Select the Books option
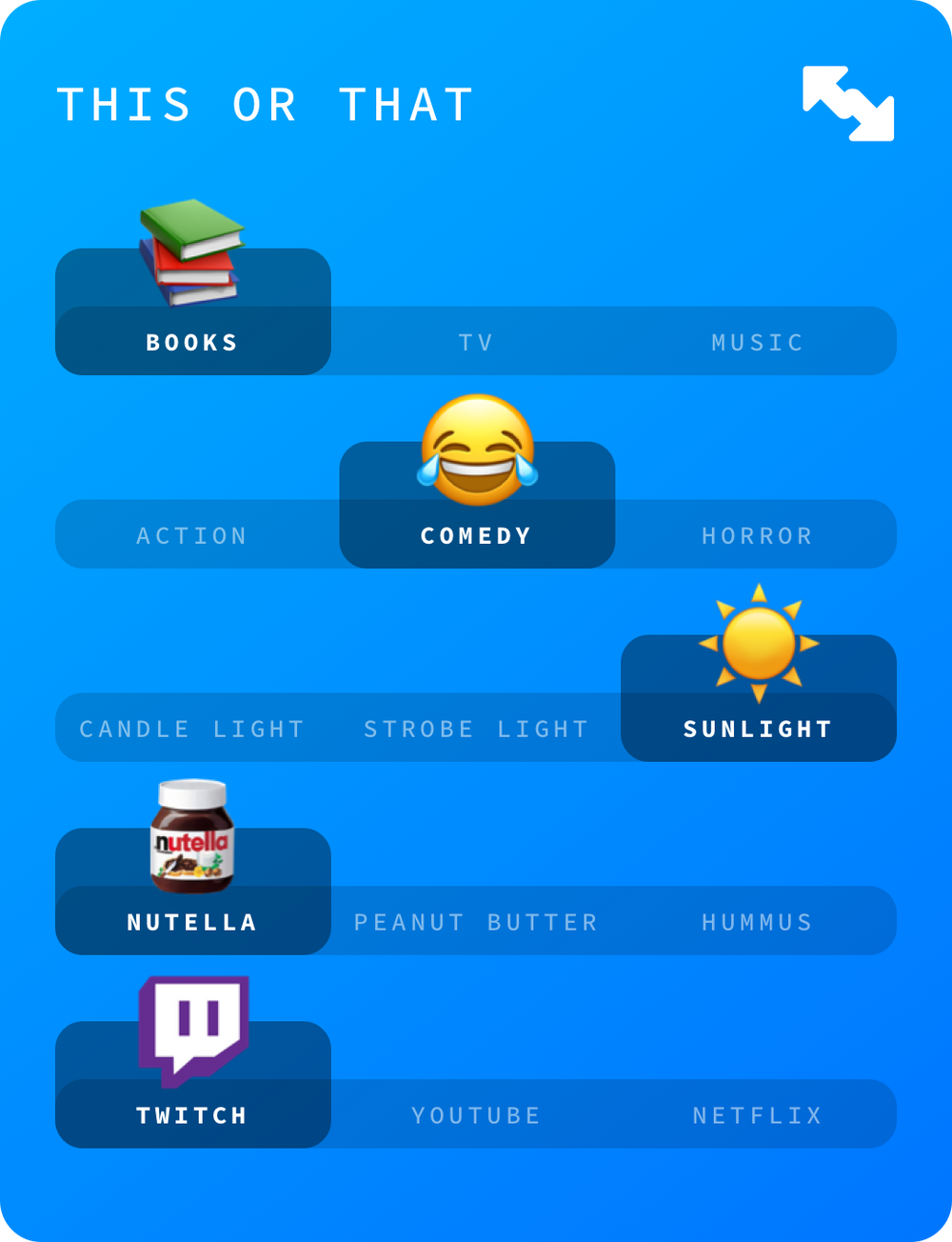 [192, 342]
